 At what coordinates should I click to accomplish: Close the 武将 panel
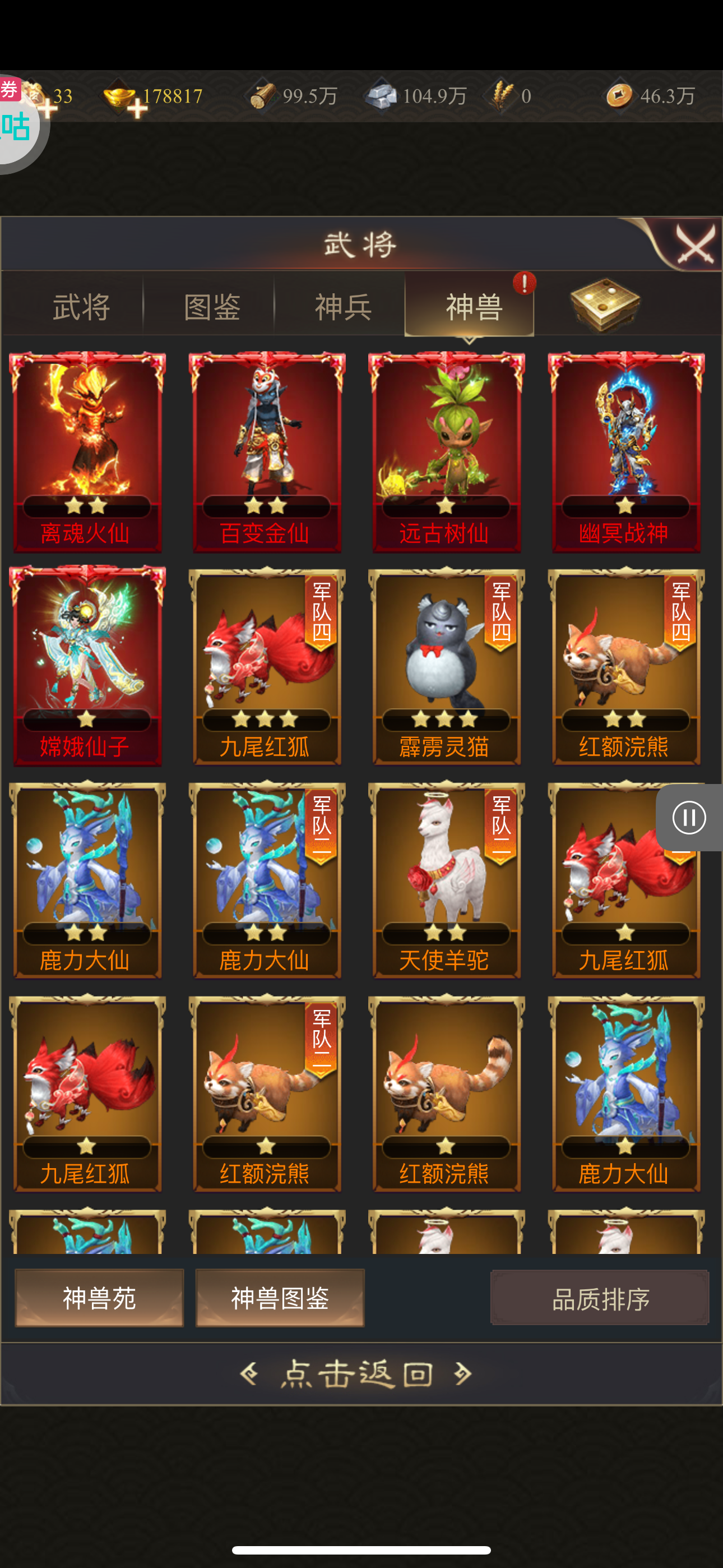pos(694,245)
